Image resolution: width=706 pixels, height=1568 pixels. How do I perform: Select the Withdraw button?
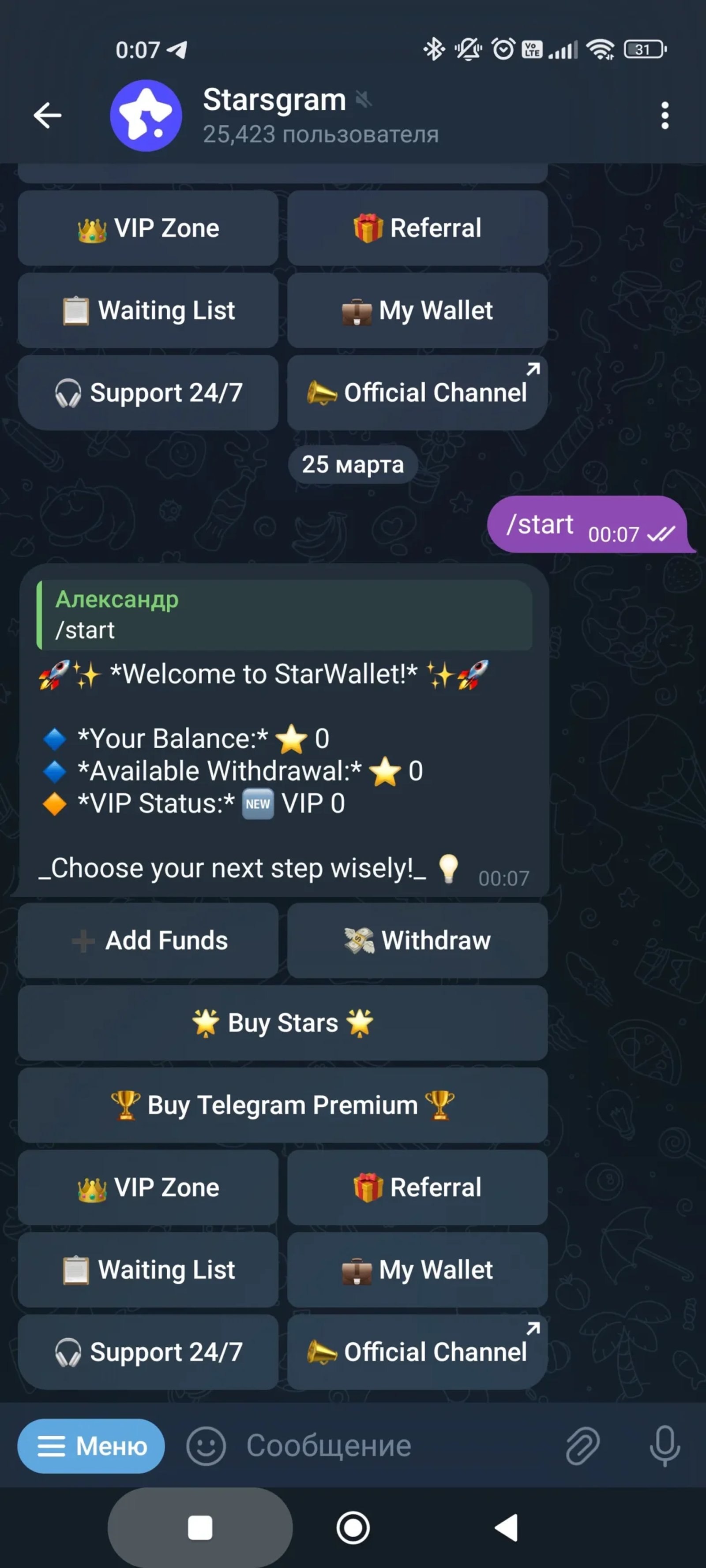(x=417, y=941)
